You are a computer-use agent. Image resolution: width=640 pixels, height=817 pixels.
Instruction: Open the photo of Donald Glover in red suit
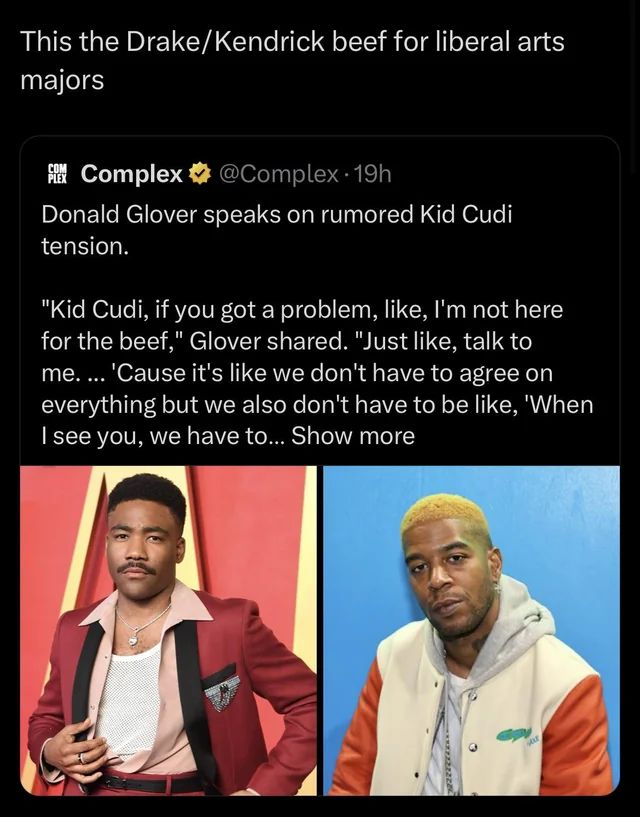coord(168,630)
